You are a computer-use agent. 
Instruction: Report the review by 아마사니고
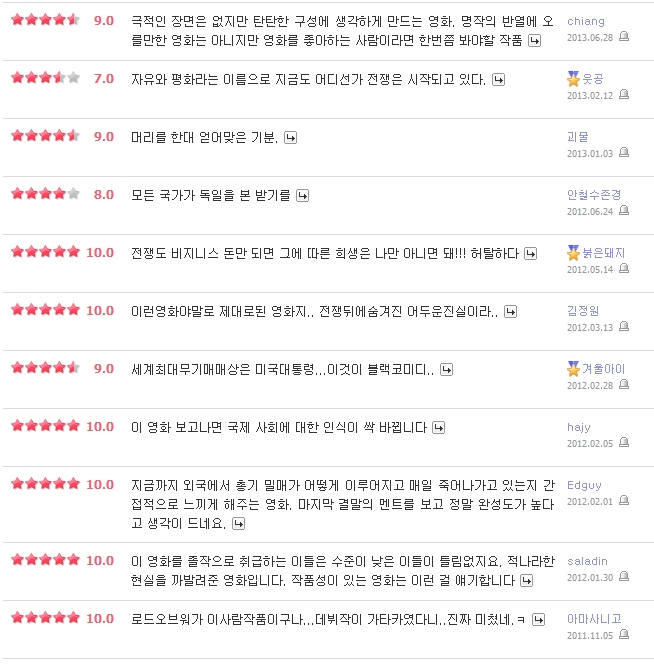624,635
